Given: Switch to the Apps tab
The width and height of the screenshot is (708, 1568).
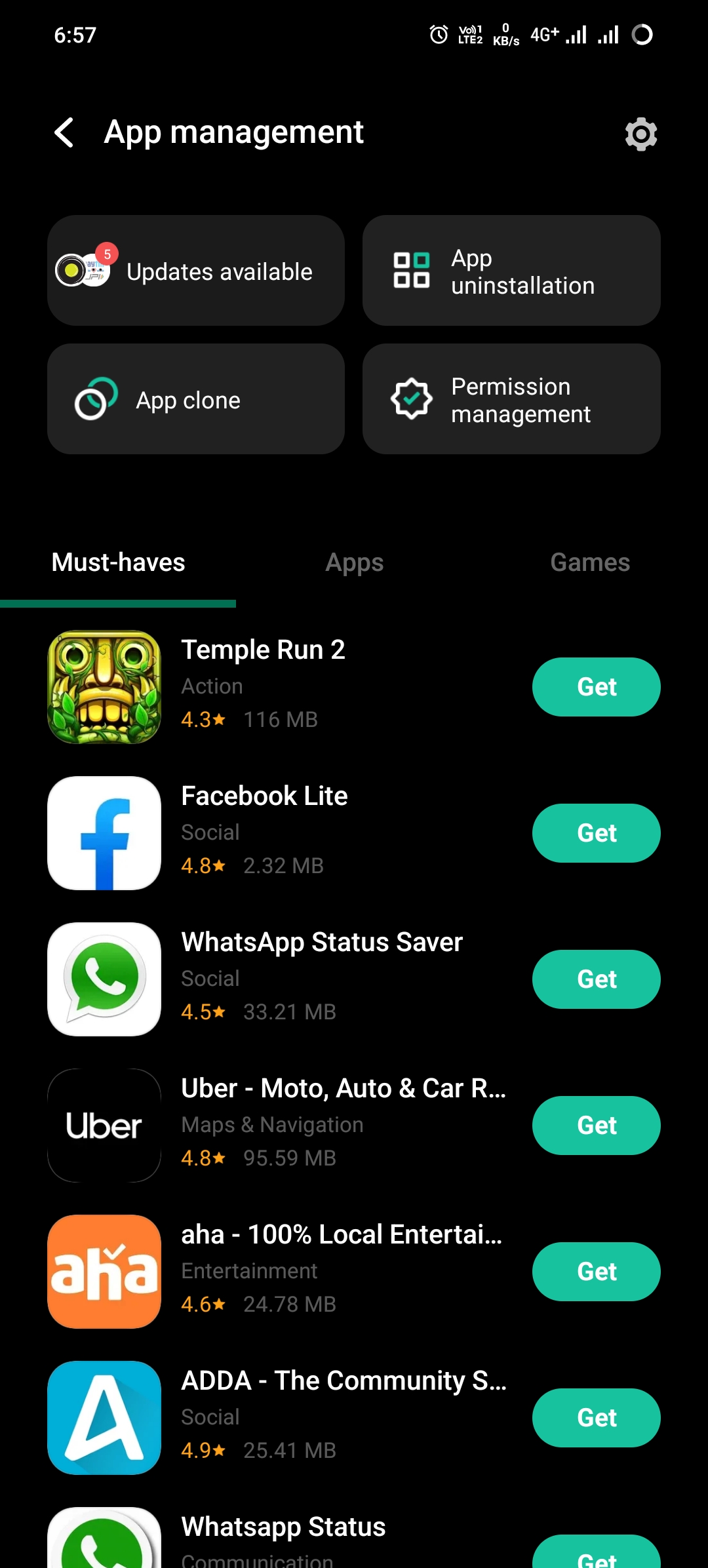Looking at the screenshot, I should coord(354,562).
